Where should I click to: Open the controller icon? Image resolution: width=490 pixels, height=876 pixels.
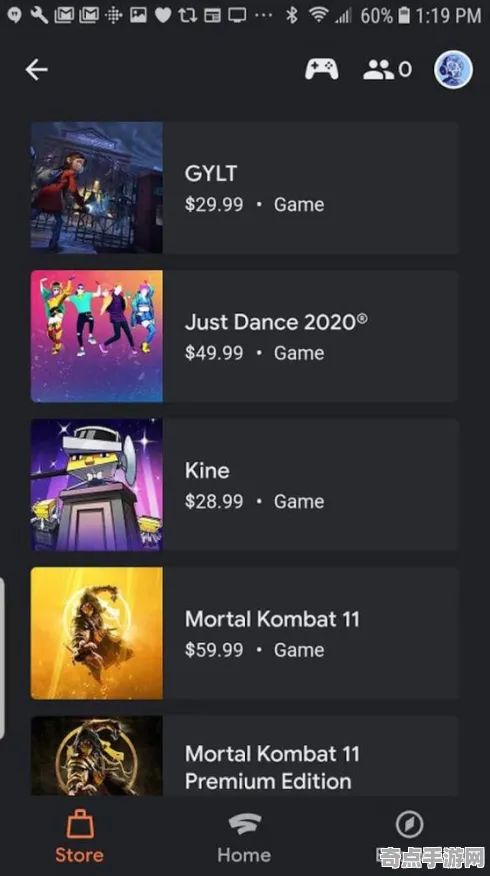coord(321,70)
